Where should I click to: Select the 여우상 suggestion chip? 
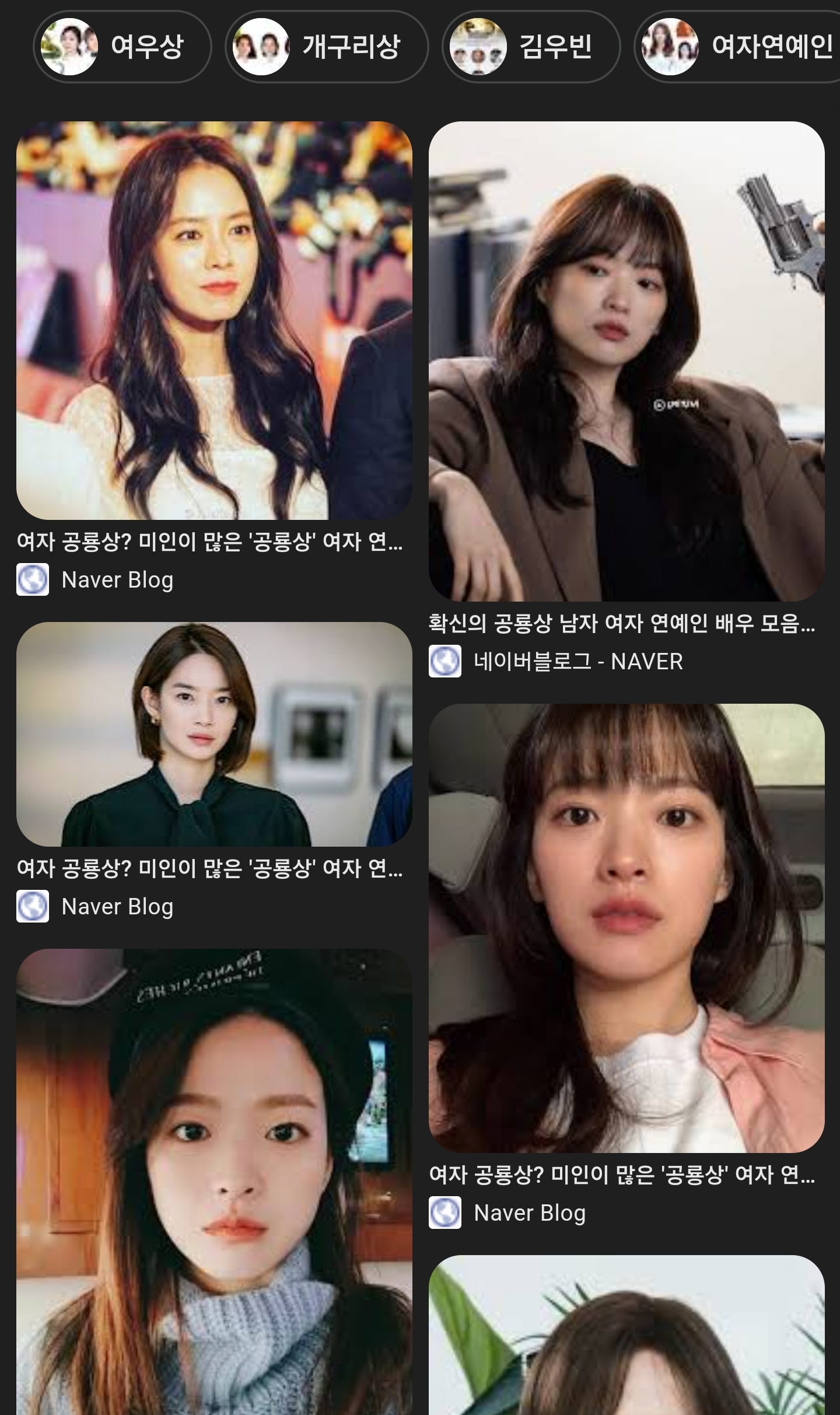tap(122, 47)
